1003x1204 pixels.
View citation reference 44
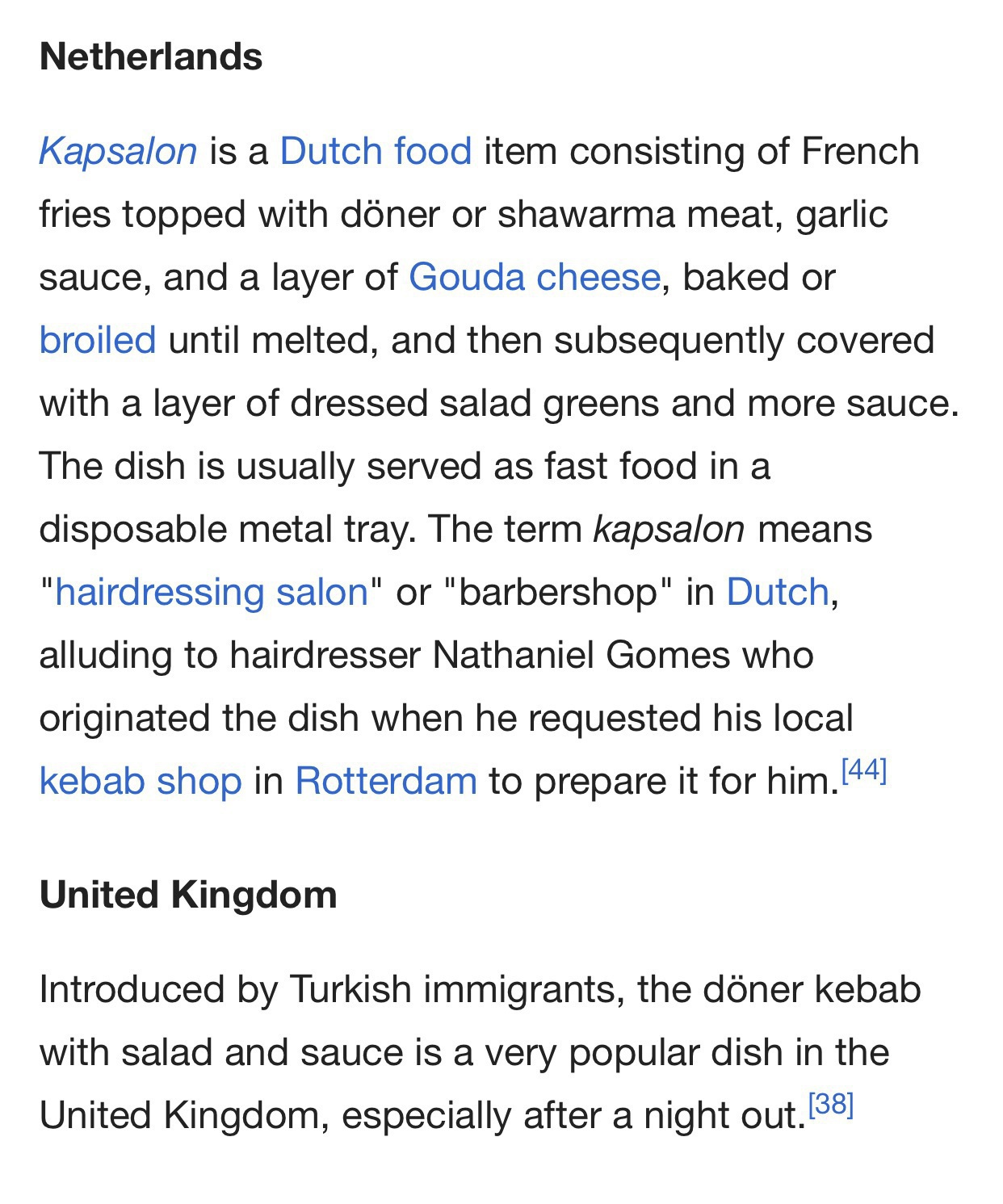click(864, 770)
